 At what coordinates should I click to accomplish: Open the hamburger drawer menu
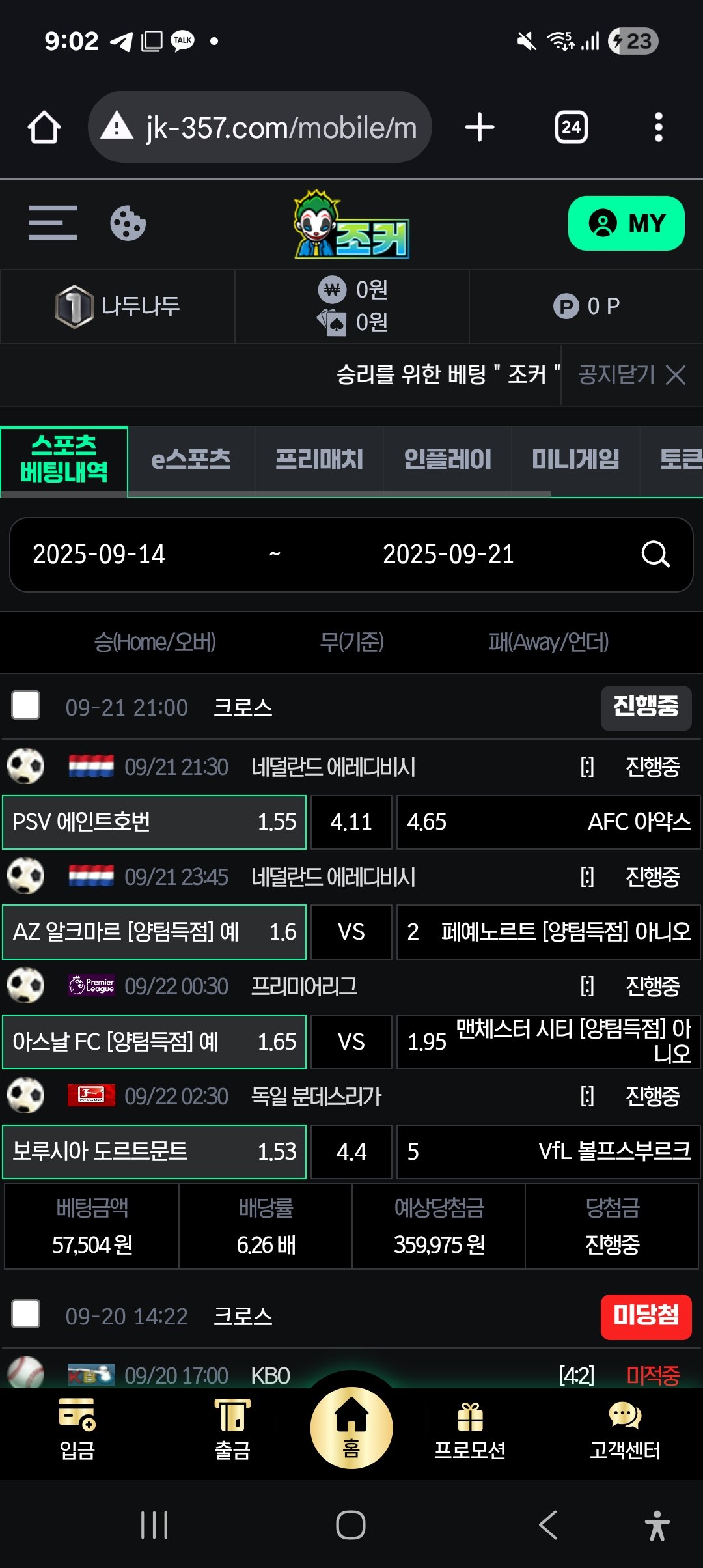coord(53,223)
